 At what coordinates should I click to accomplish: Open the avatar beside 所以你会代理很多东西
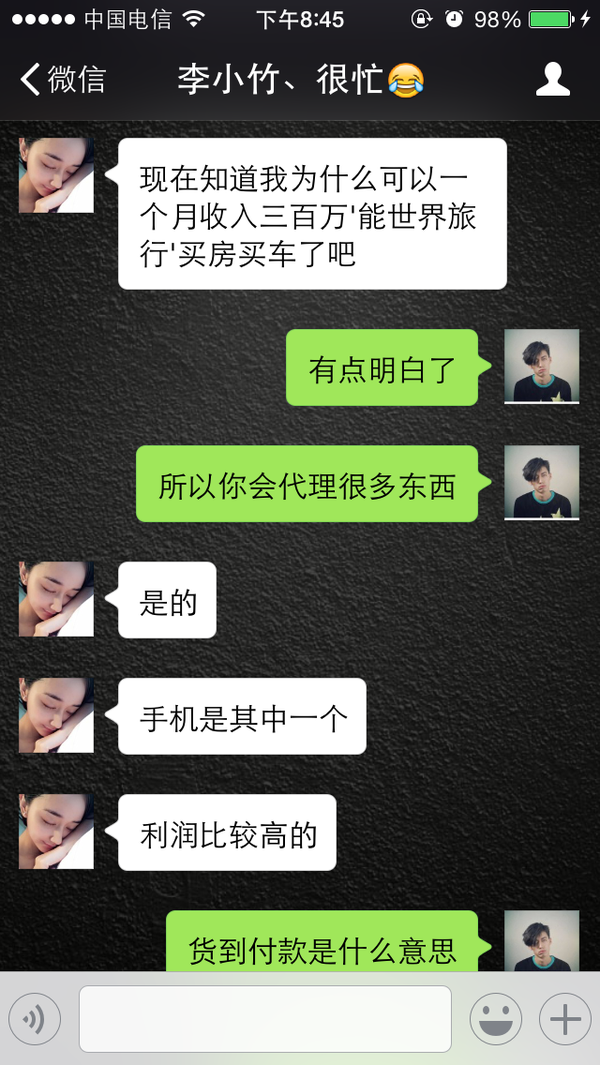(541, 482)
